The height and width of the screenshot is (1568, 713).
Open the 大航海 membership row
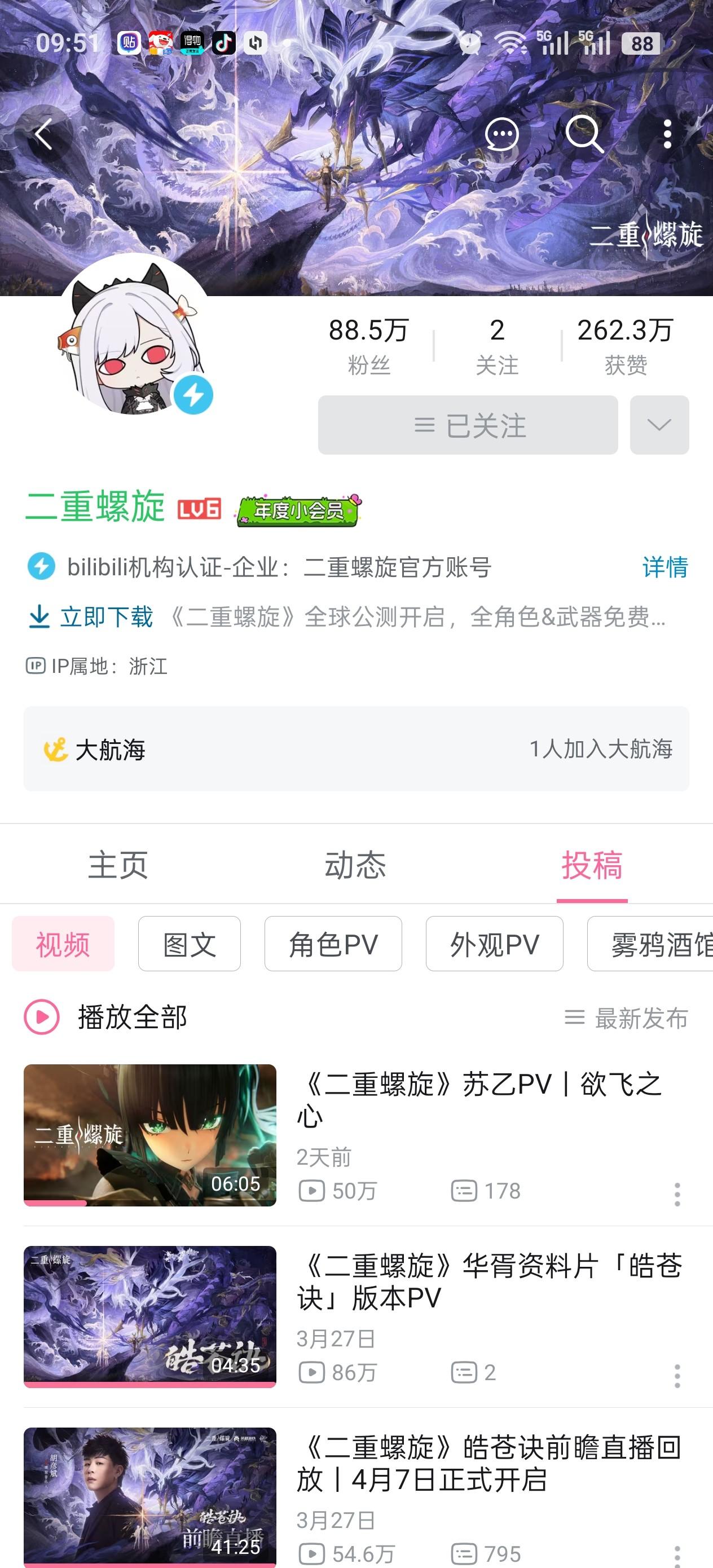point(356,748)
